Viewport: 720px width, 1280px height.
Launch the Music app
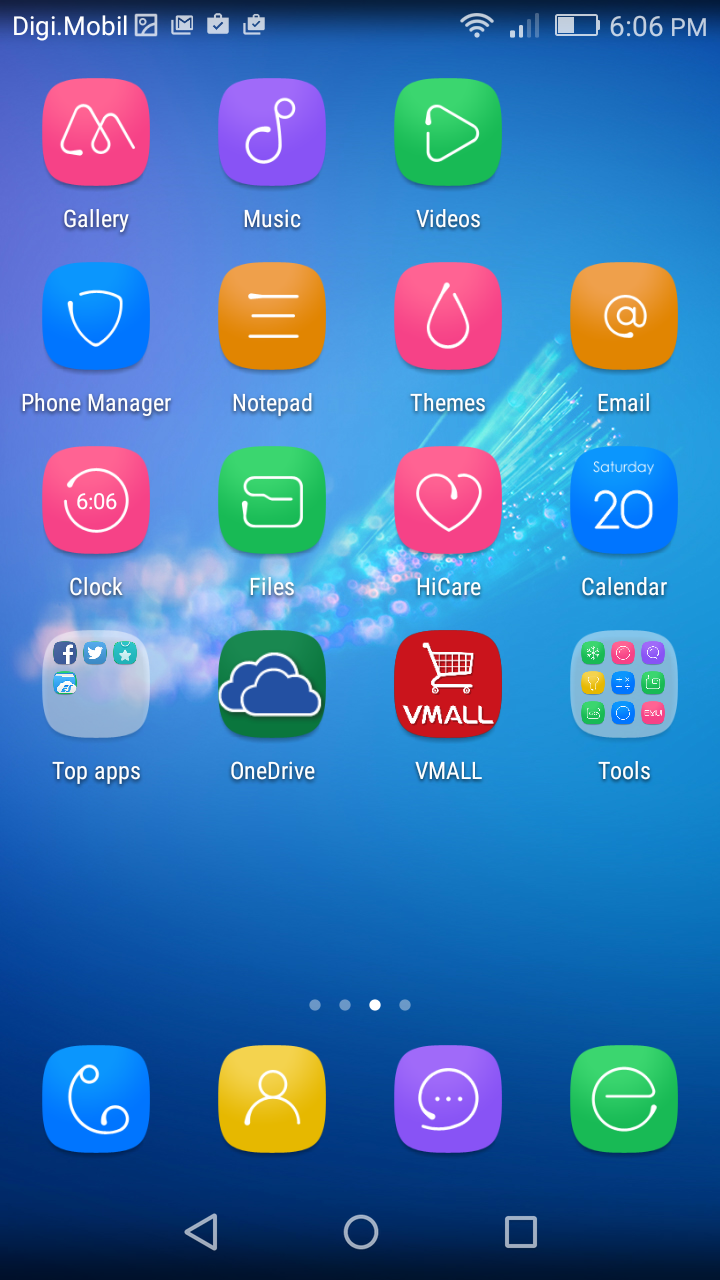click(x=272, y=132)
